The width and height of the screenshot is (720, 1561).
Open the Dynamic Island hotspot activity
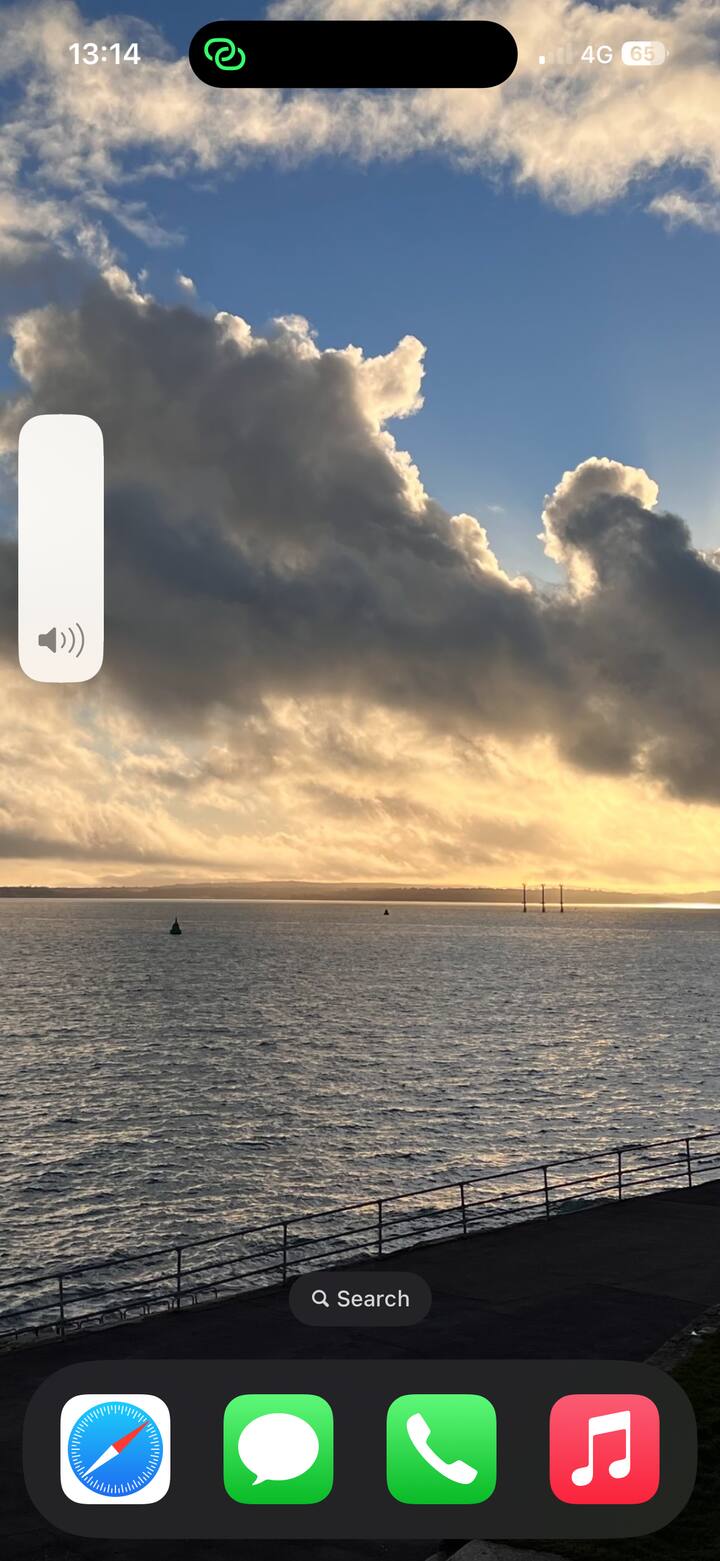point(352,54)
